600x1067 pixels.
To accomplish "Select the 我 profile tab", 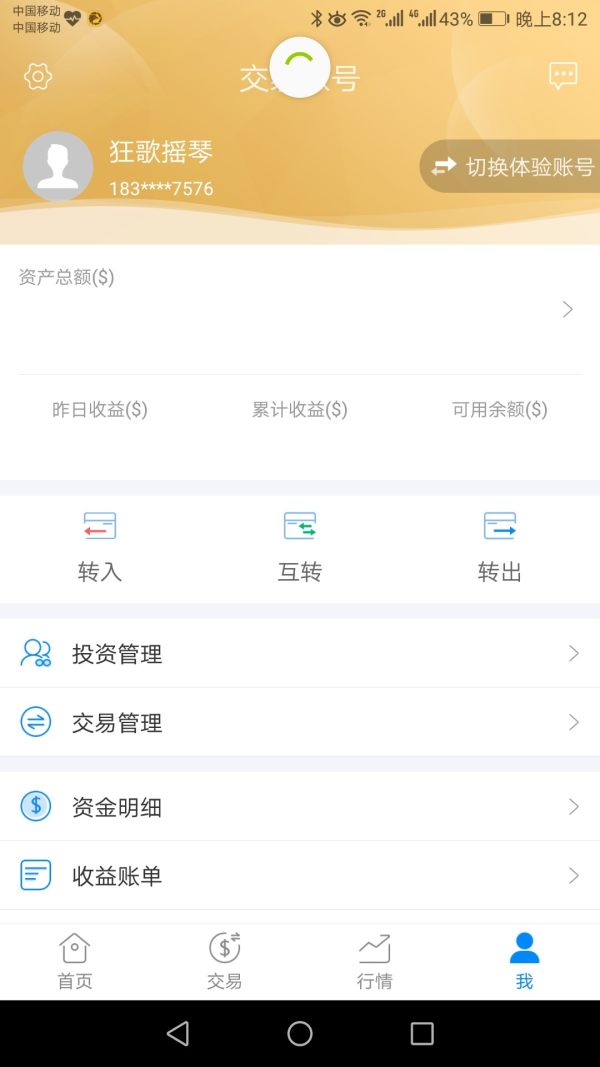I will (x=524, y=961).
